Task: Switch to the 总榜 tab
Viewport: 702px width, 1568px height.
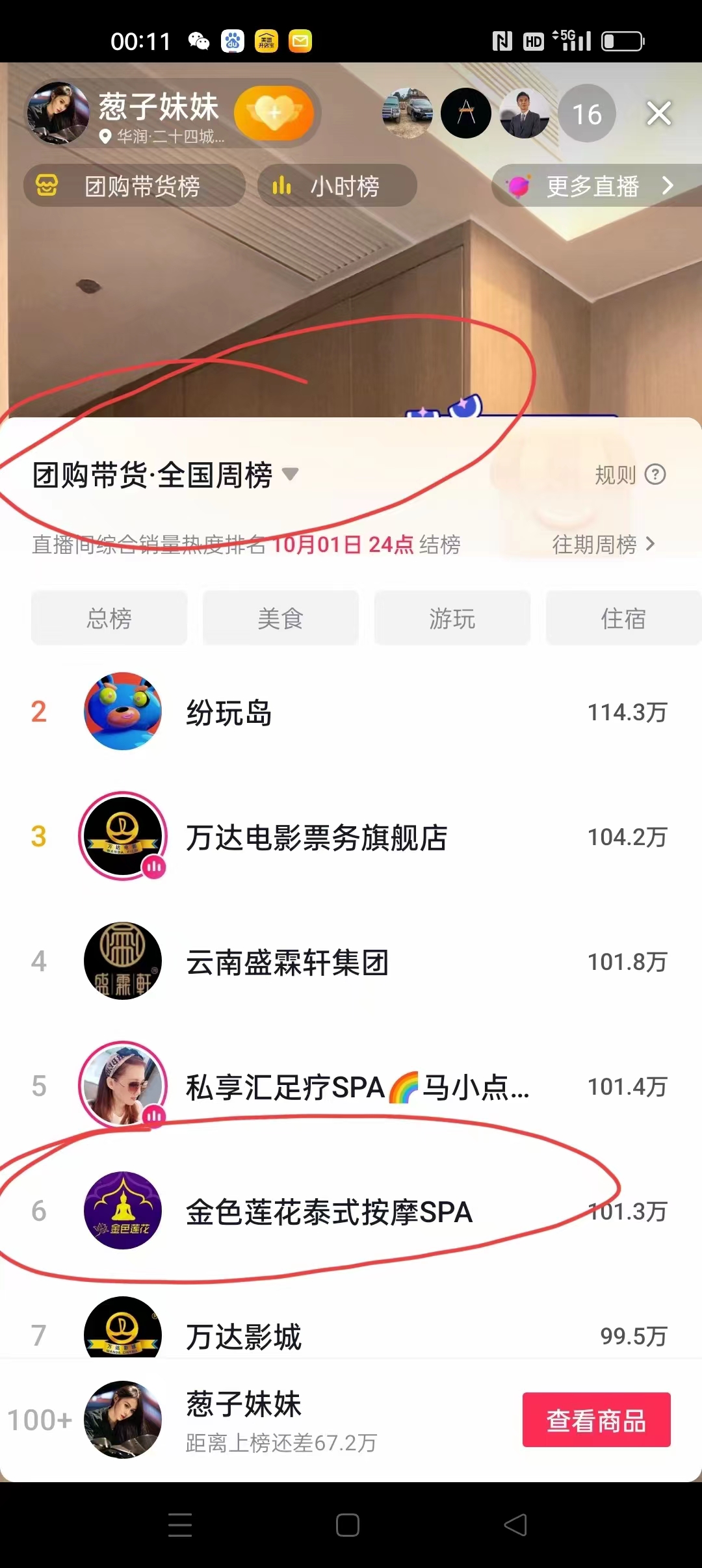Action: [109, 618]
